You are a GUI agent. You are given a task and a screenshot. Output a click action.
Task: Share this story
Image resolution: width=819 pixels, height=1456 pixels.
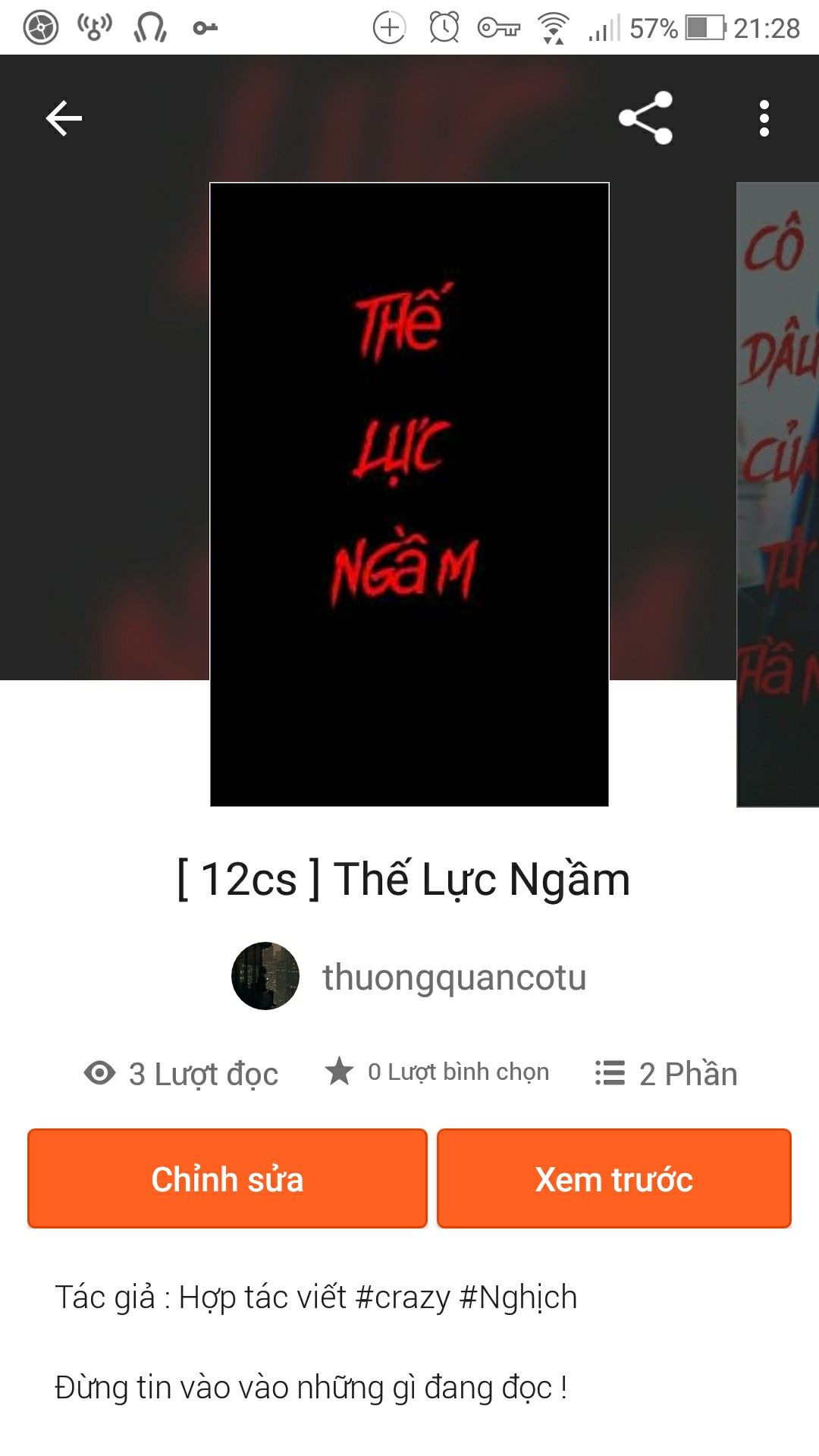645,118
